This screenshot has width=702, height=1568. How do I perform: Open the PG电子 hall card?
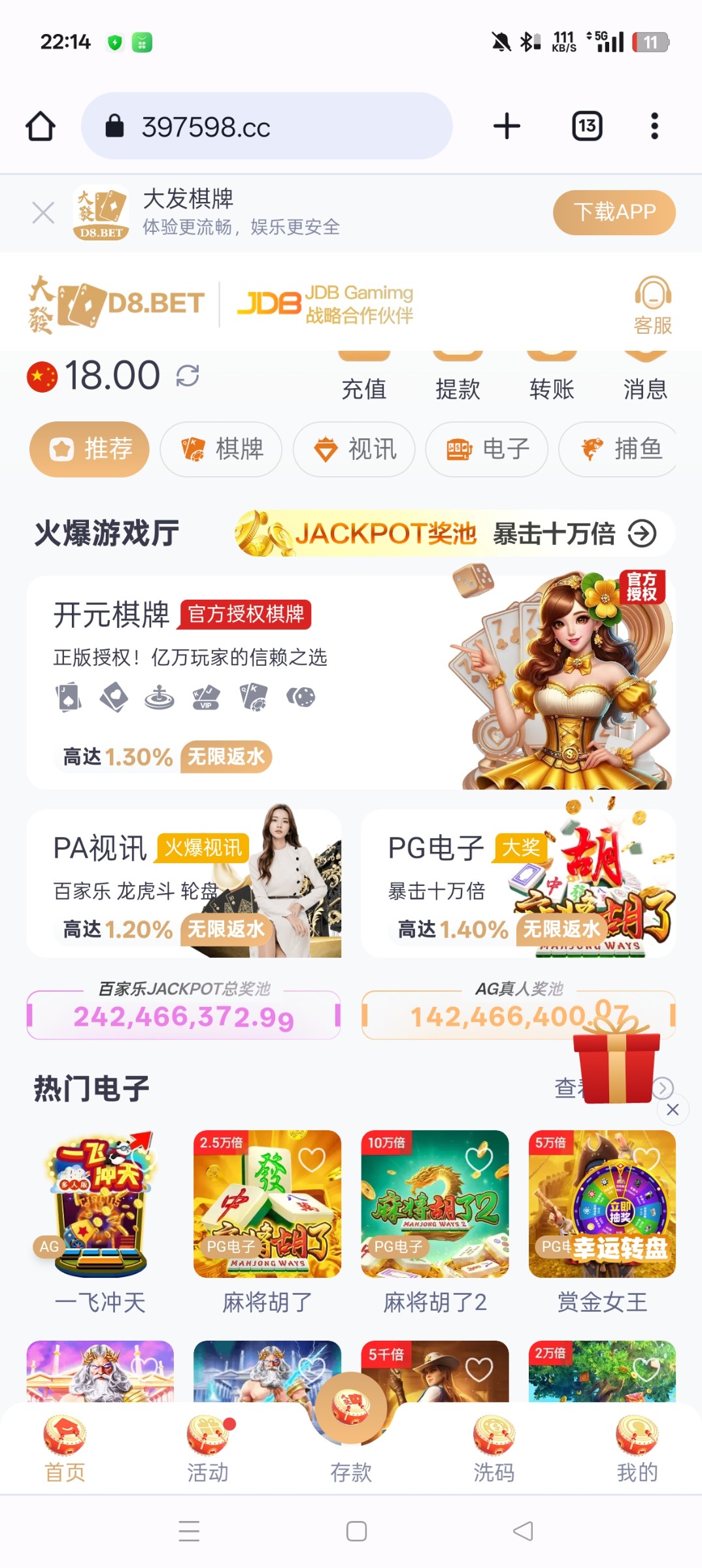[518, 883]
